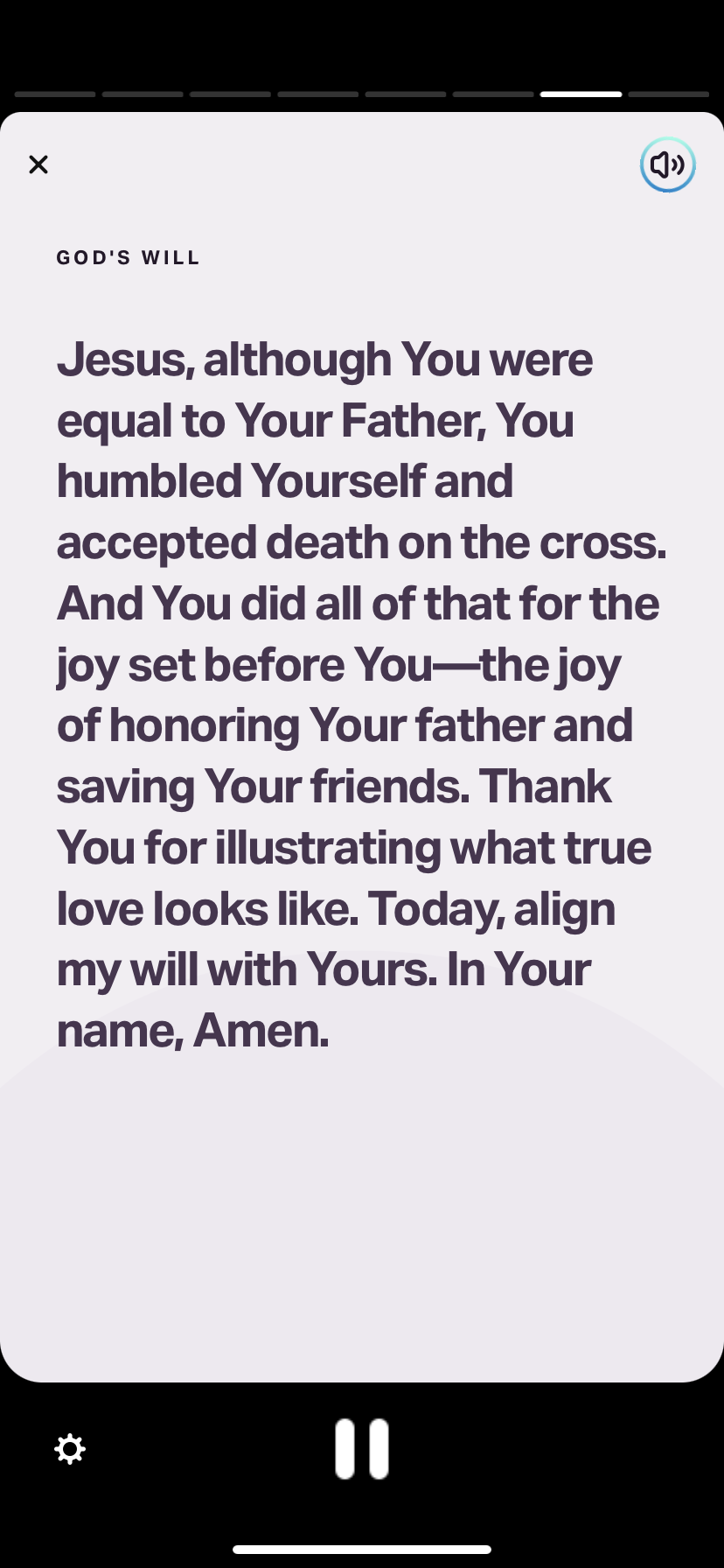Screen dimensions: 724x1568
Task: Open the settings gear
Action: [x=70, y=1449]
